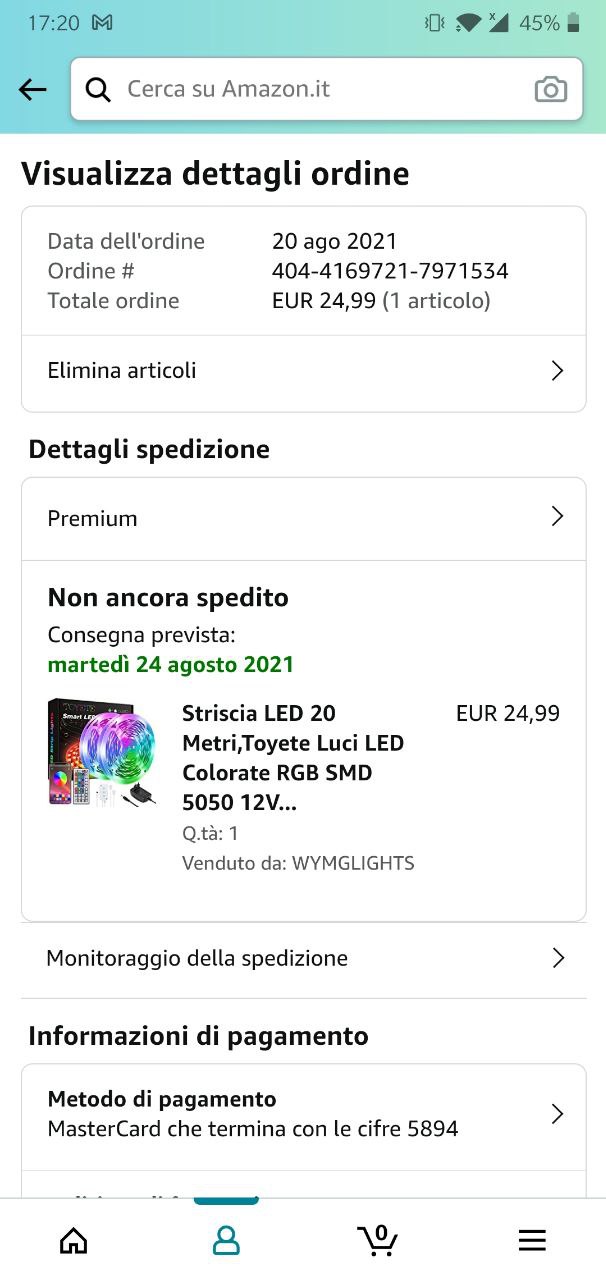Open the LED strip product image
The height and width of the screenshot is (1280, 606).
[102, 753]
